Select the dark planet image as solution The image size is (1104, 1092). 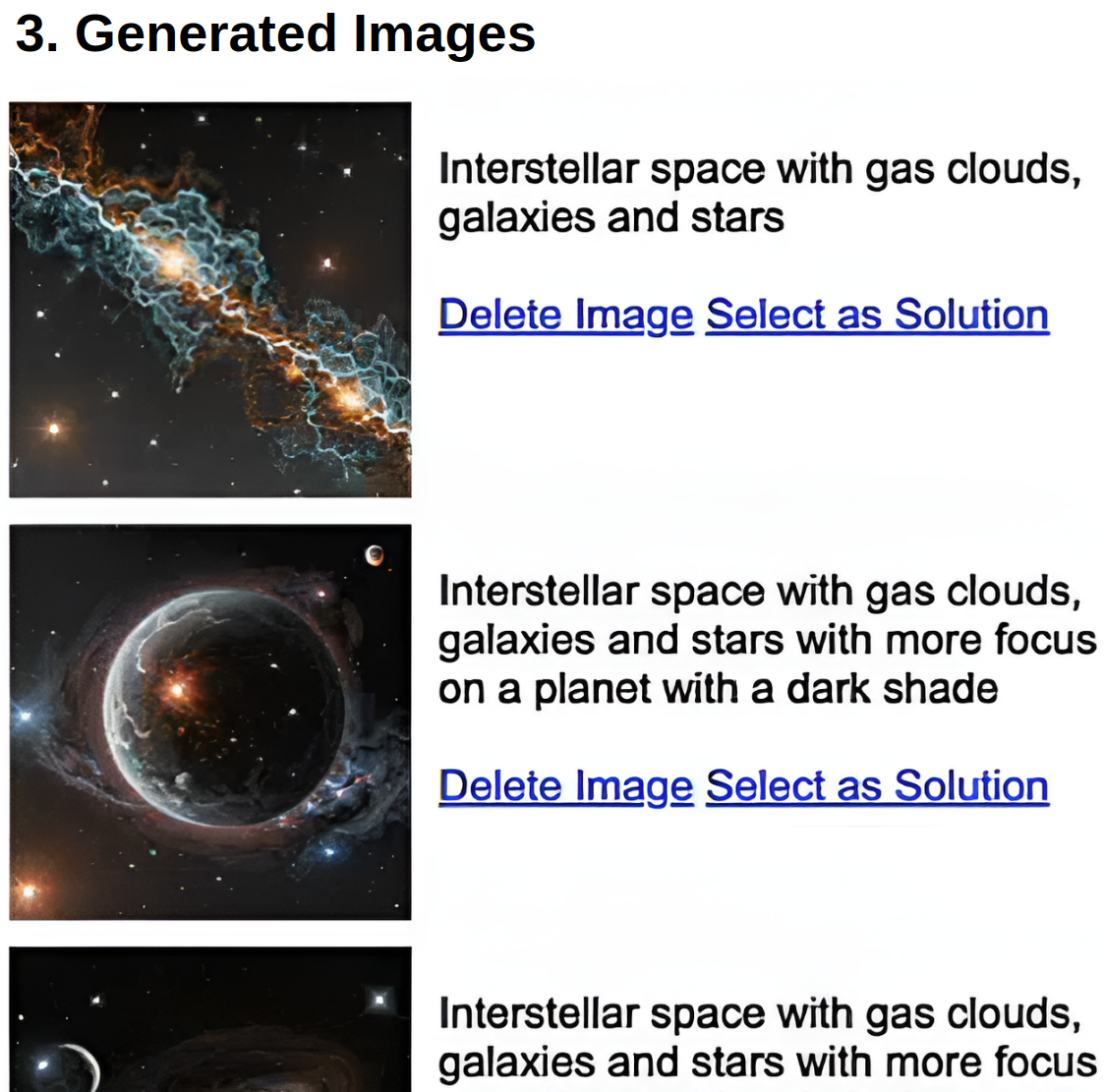(x=877, y=786)
